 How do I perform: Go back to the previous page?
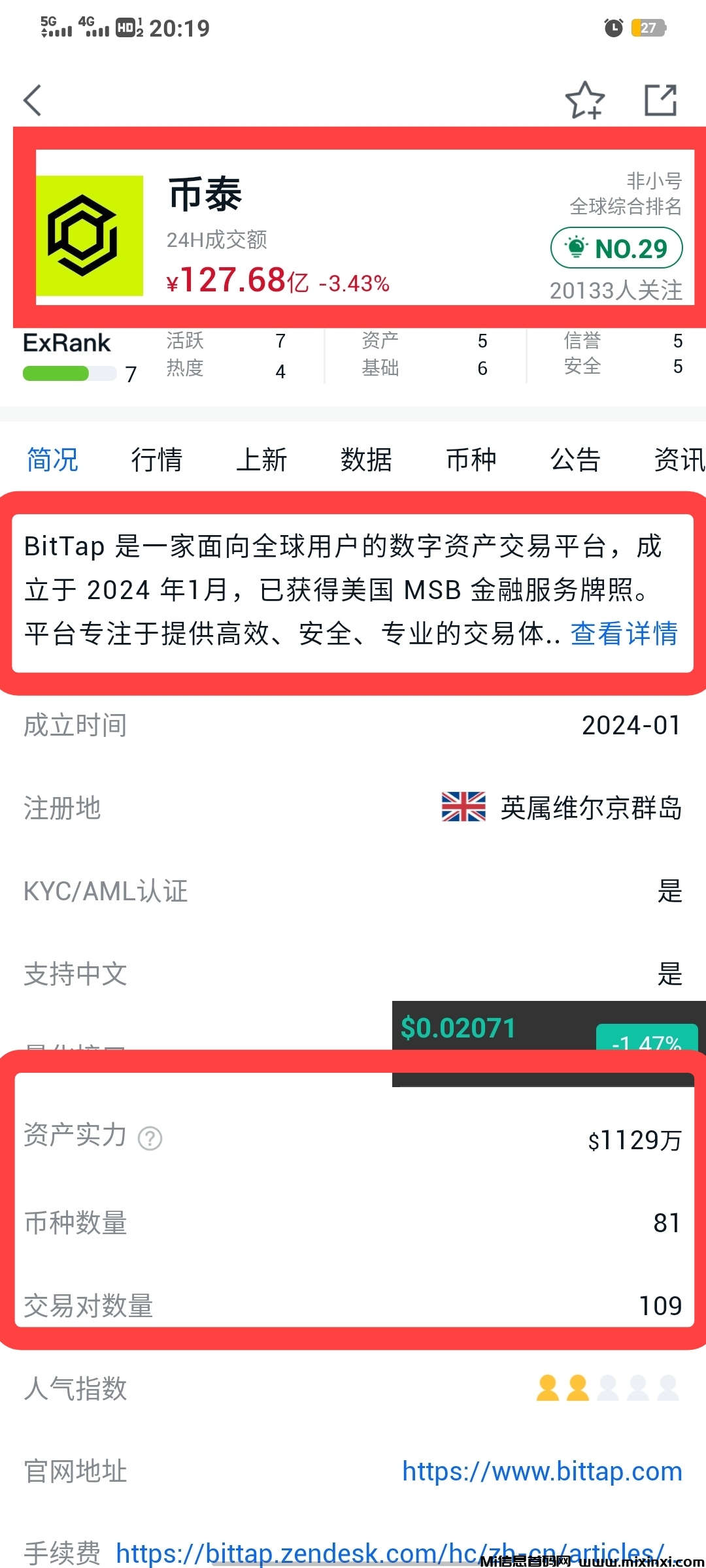click(33, 101)
